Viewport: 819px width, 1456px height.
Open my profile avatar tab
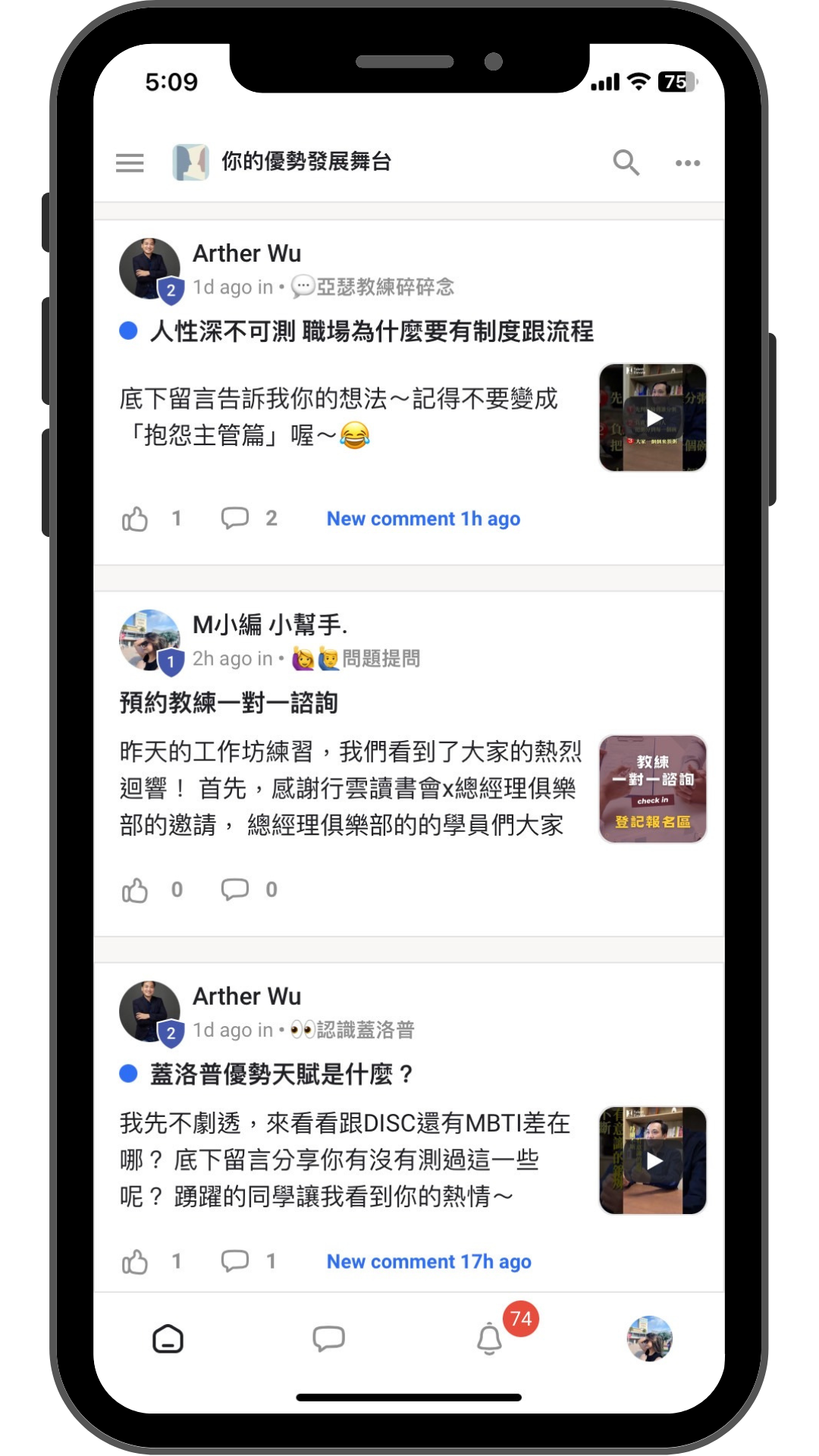coord(650,1338)
